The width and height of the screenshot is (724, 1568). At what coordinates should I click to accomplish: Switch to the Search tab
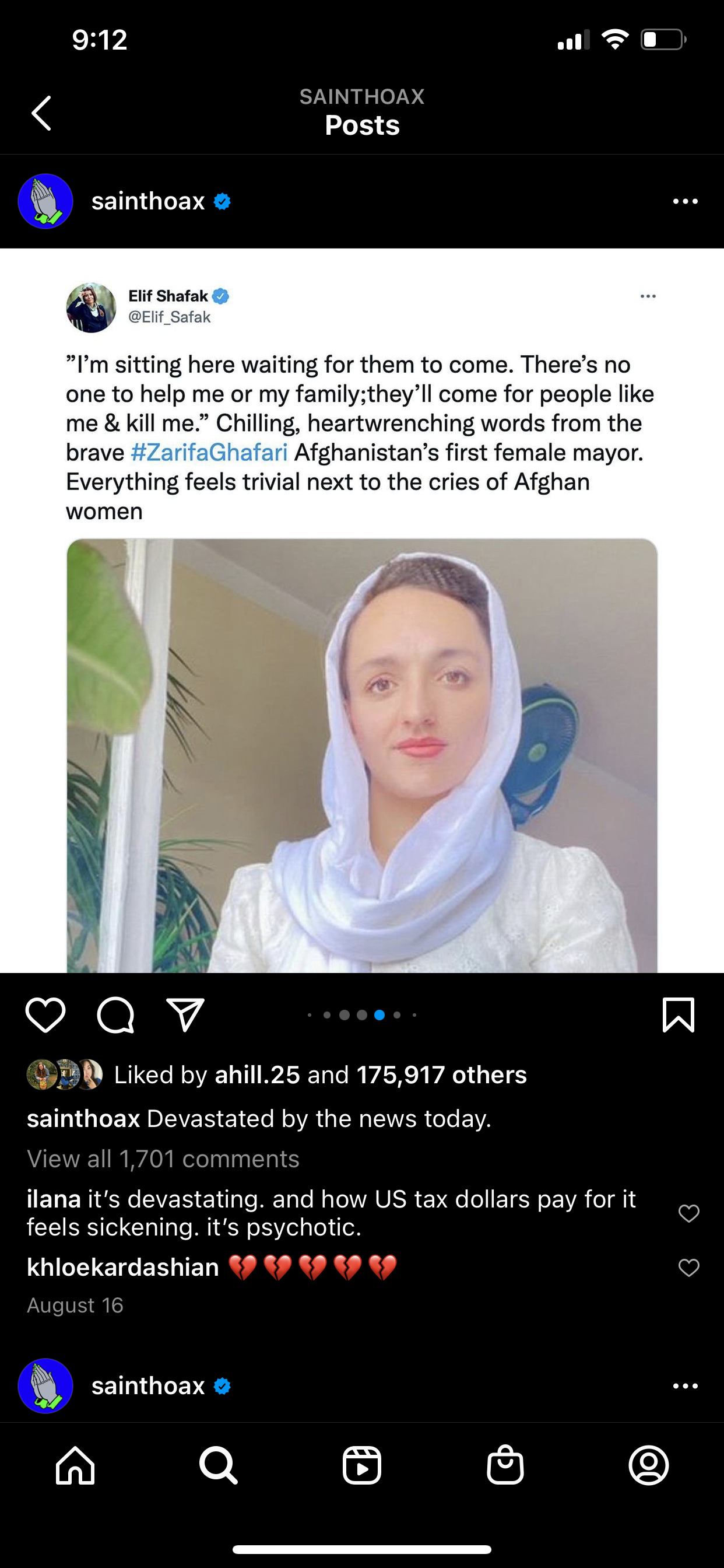pyautogui.click(x=219, y=1465)
